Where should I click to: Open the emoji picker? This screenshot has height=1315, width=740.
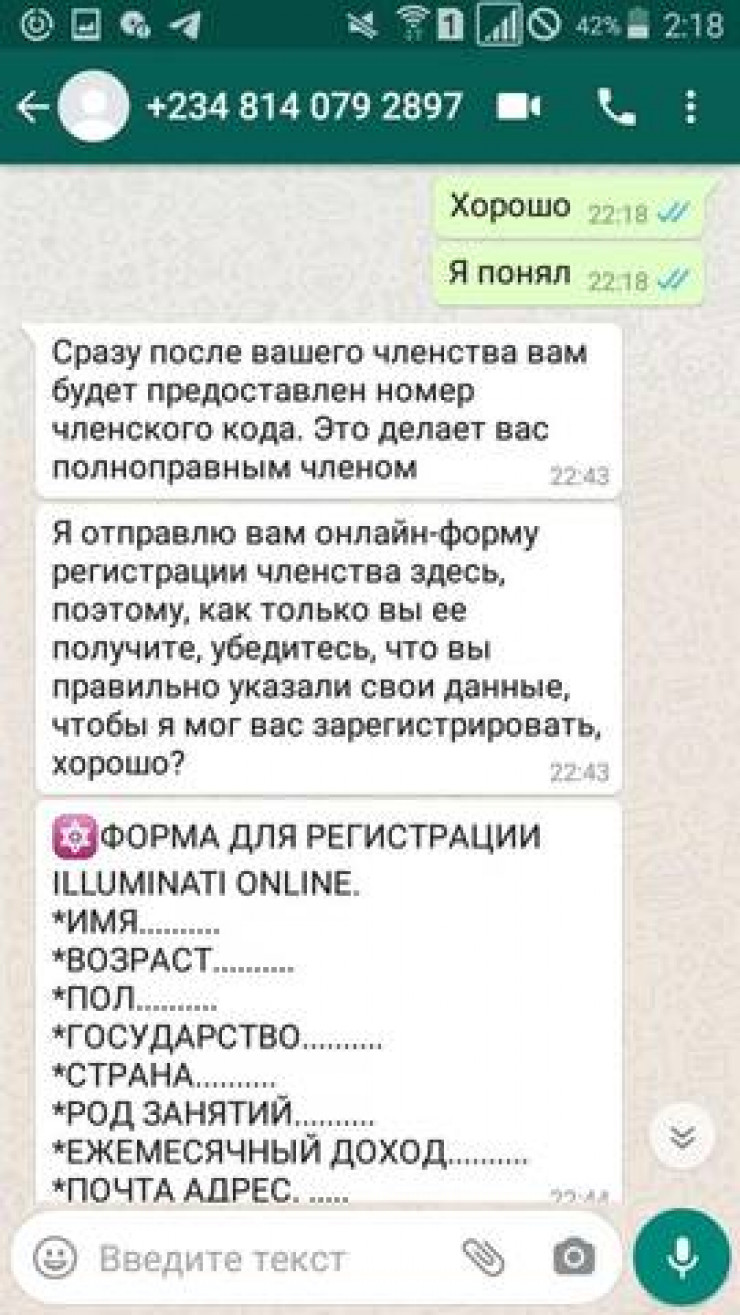(55, 1256)
